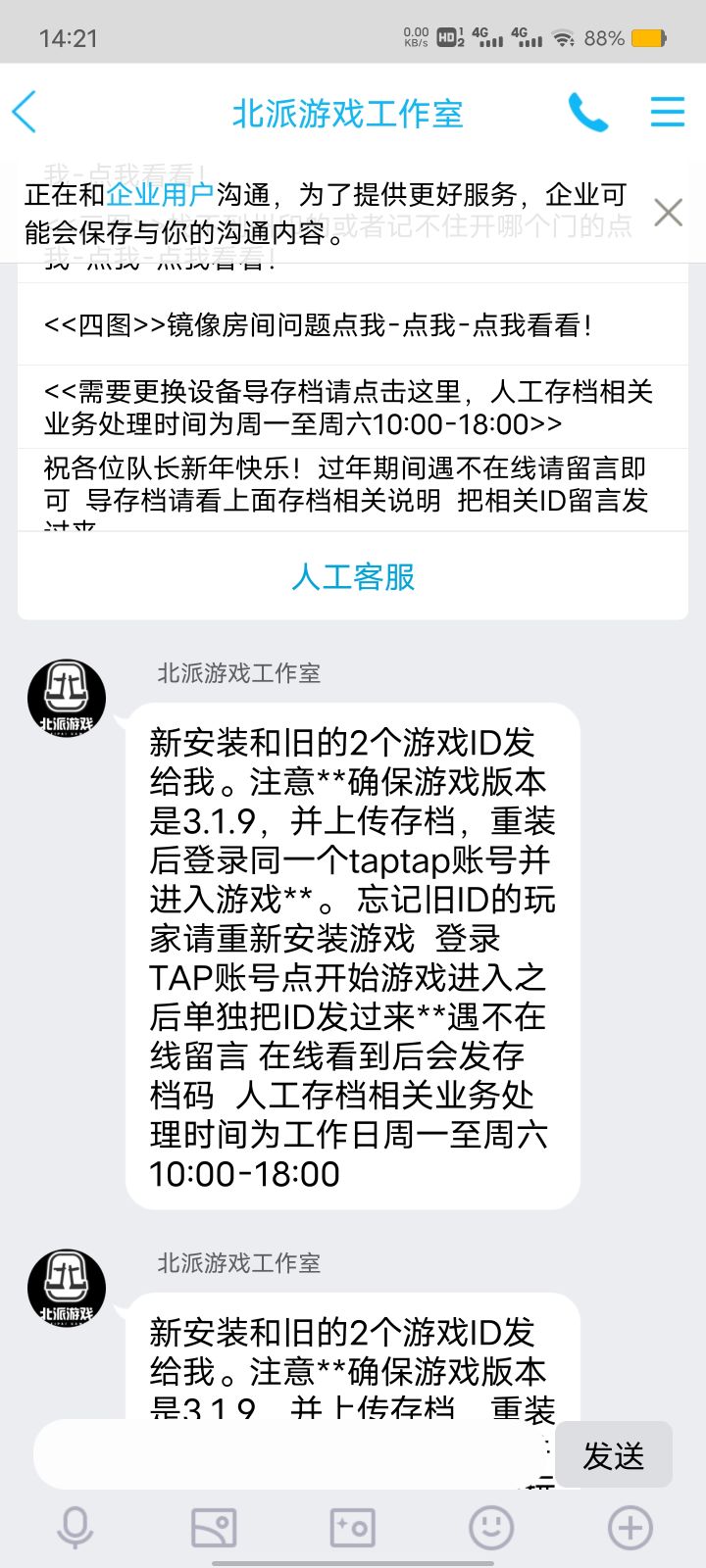The image size is (706, 1568).
Task: Tap the 新年快乐 greeting message bubble
Action: pyautogui.click(x=348, y=490)
